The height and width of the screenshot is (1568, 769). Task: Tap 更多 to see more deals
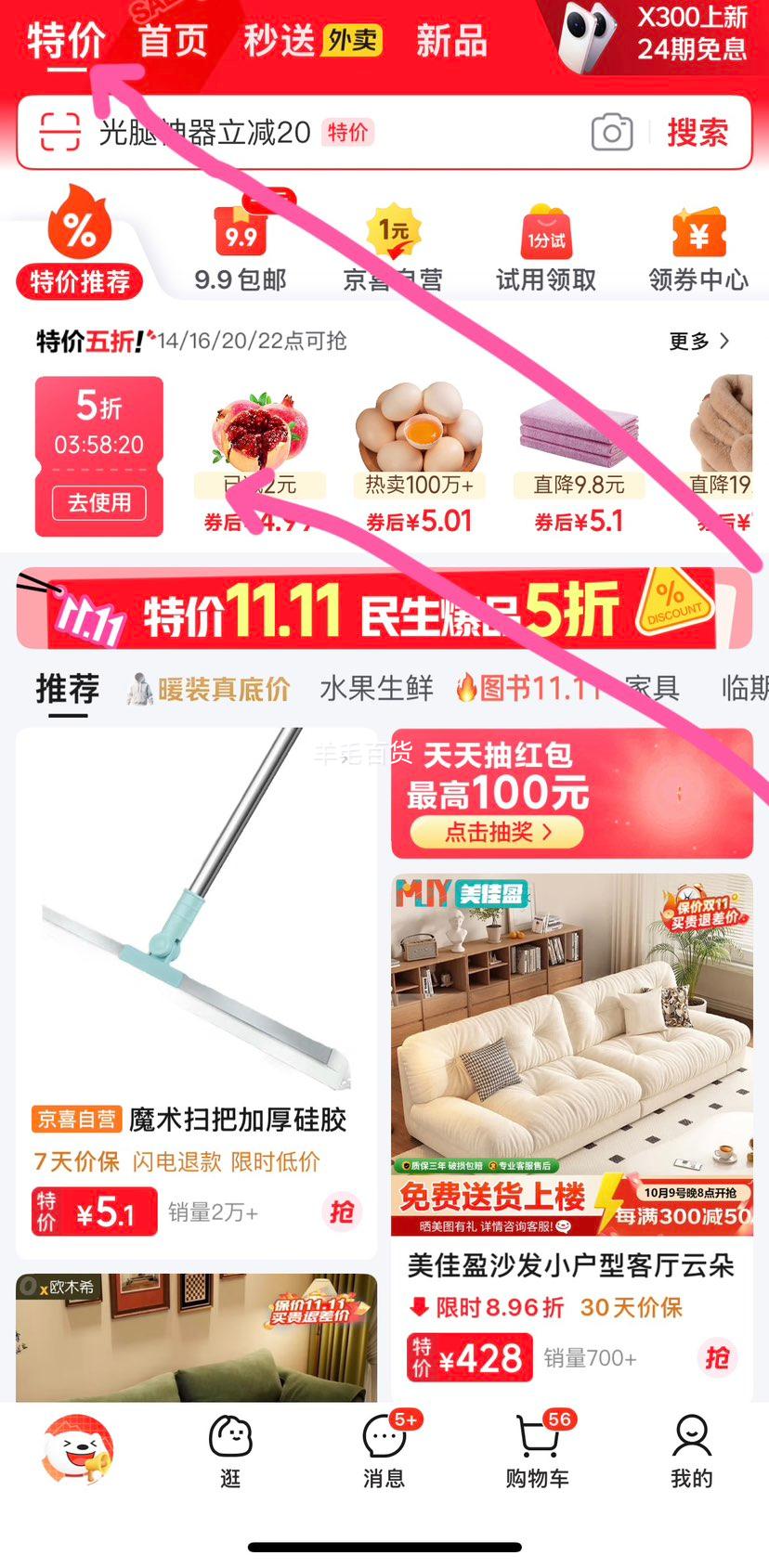pyautogui.click(x=698, y=342)
